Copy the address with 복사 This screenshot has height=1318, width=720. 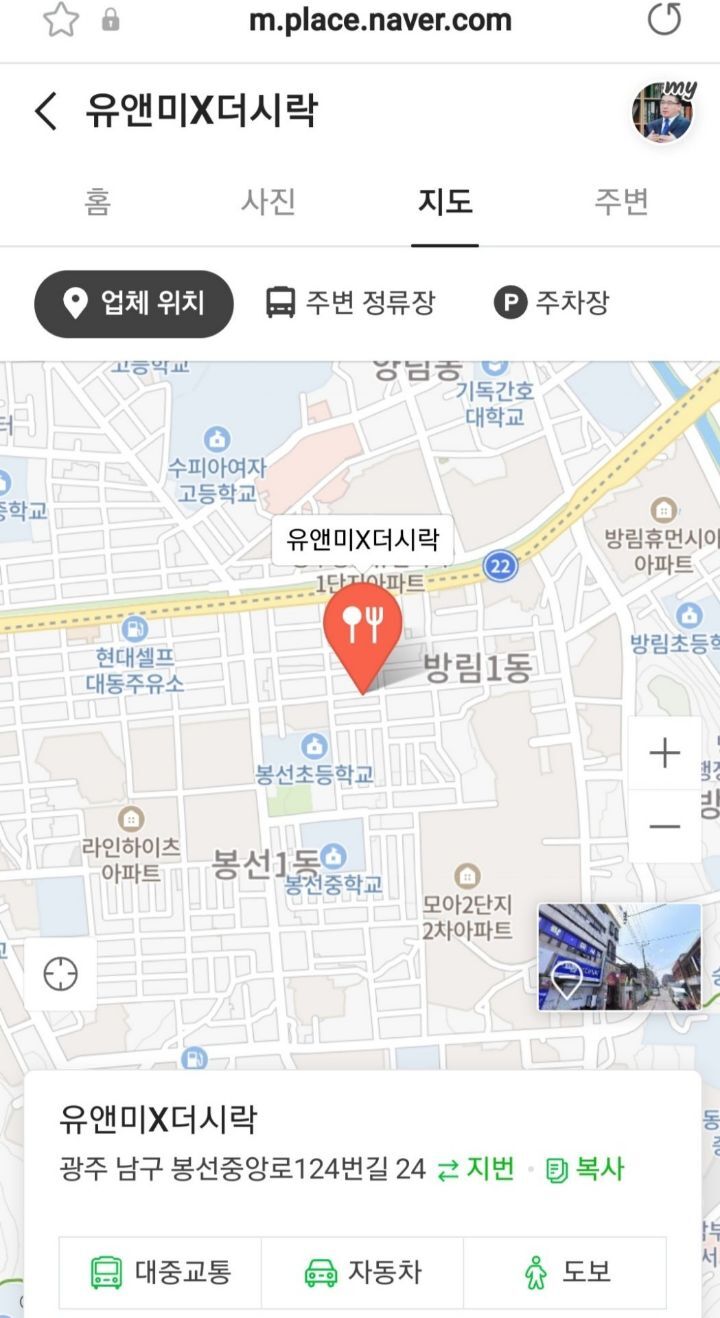[x=586, y=1168]
